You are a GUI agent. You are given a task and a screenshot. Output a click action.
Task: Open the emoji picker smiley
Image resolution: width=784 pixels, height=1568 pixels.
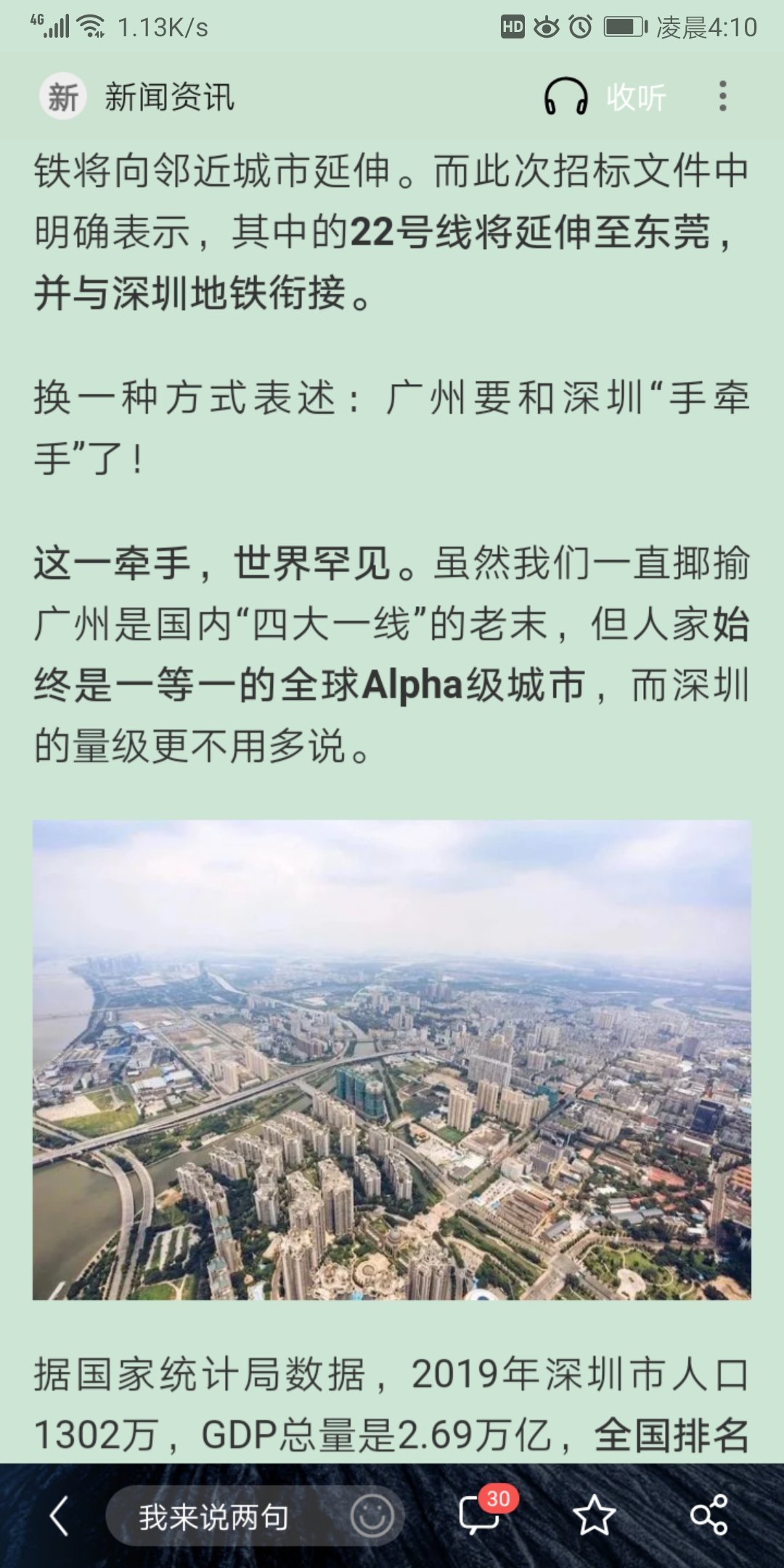point(372,1516)
